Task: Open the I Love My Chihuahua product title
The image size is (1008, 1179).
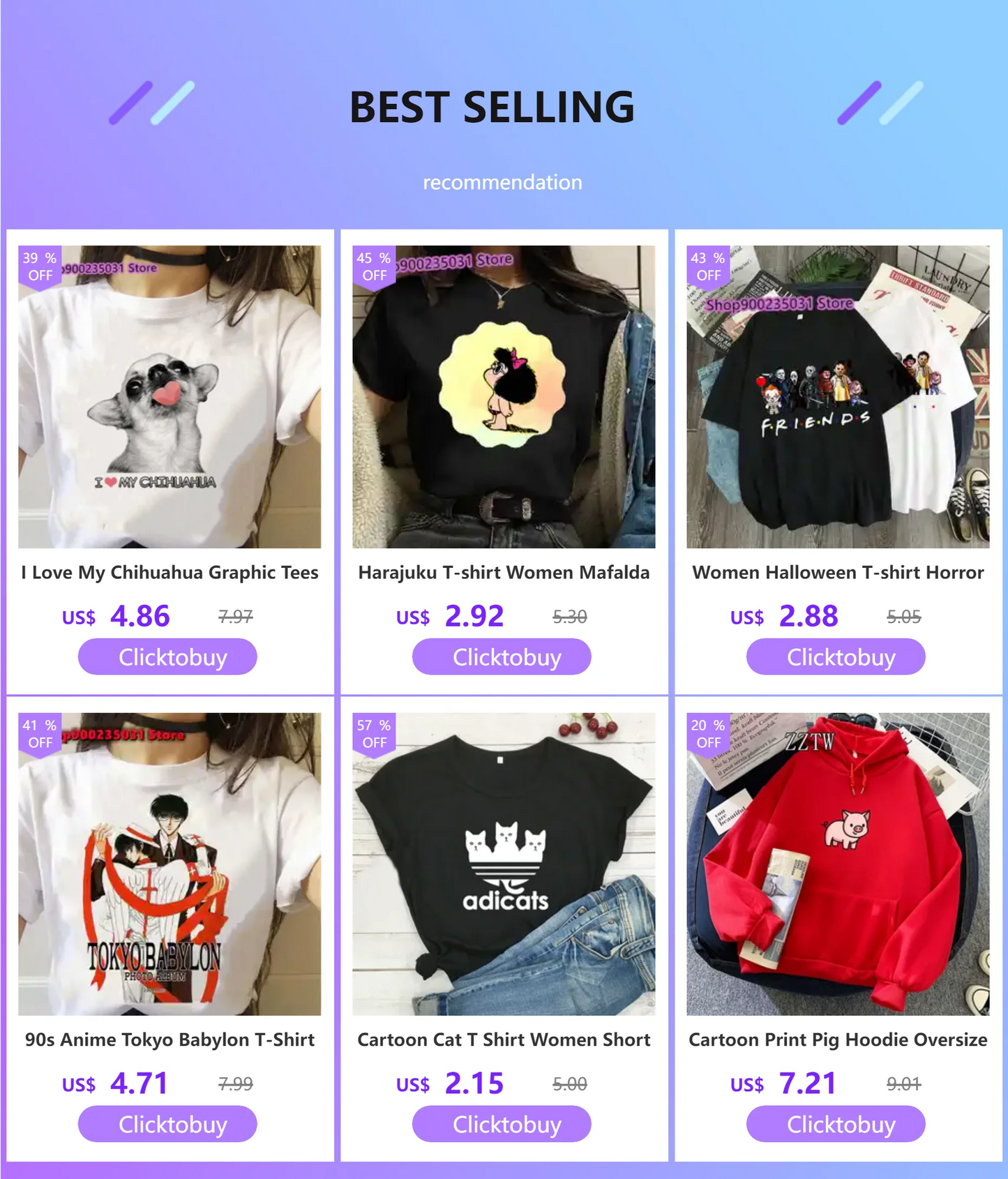Action: coord(170,572)
